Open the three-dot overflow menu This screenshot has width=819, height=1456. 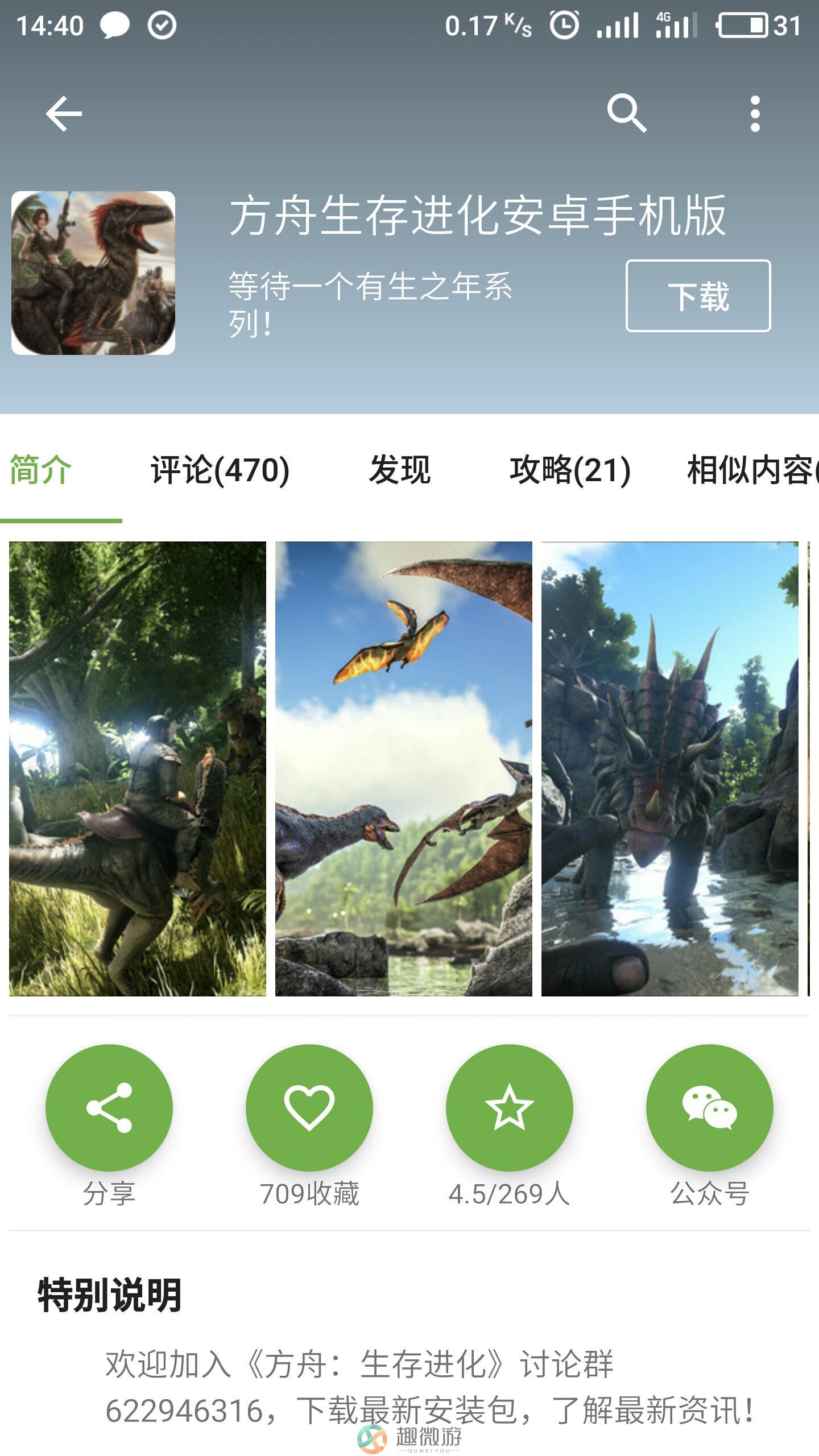(755, 114)
